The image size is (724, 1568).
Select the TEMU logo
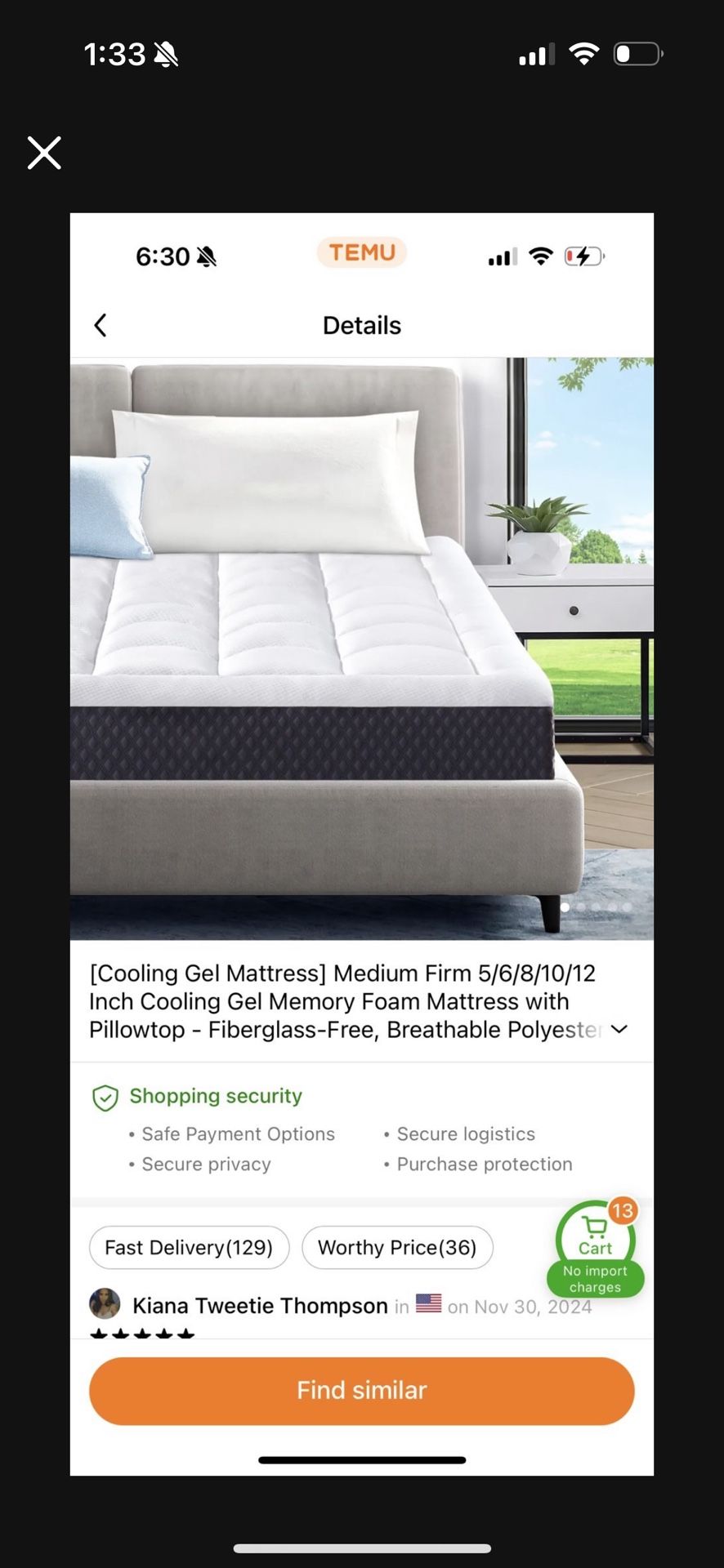361,253
